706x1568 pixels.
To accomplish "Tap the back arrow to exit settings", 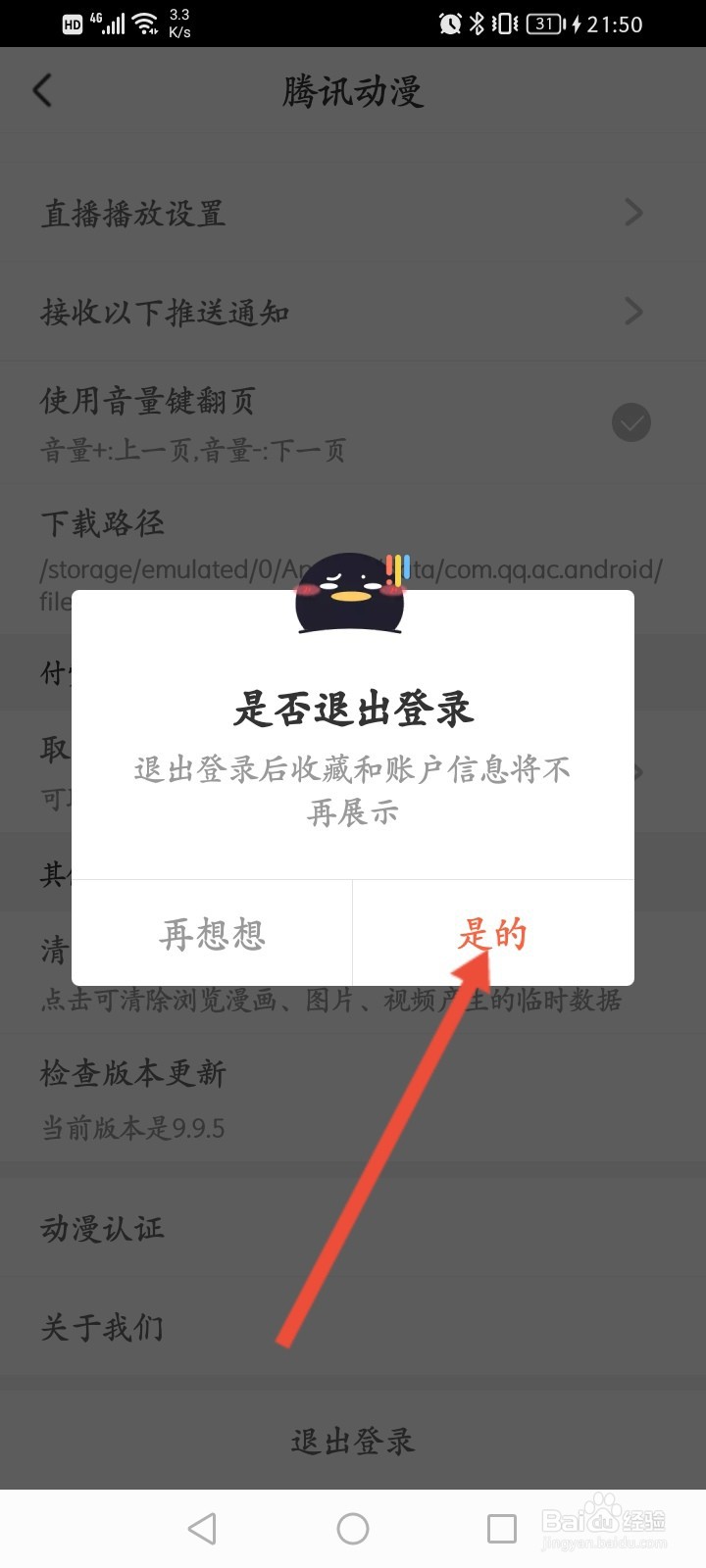I will point(43,89).
